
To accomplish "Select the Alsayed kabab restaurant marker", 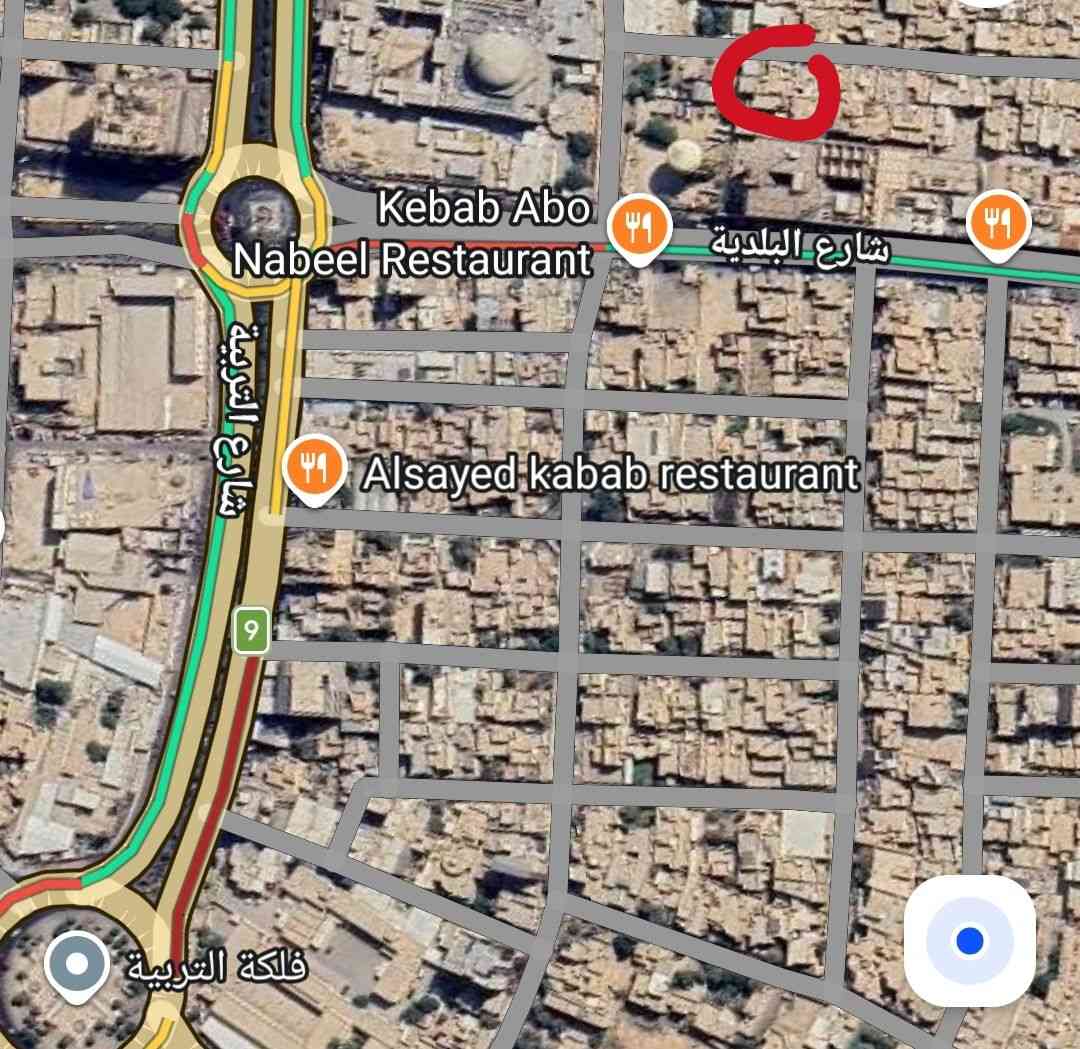I will (x=314, y=469).
